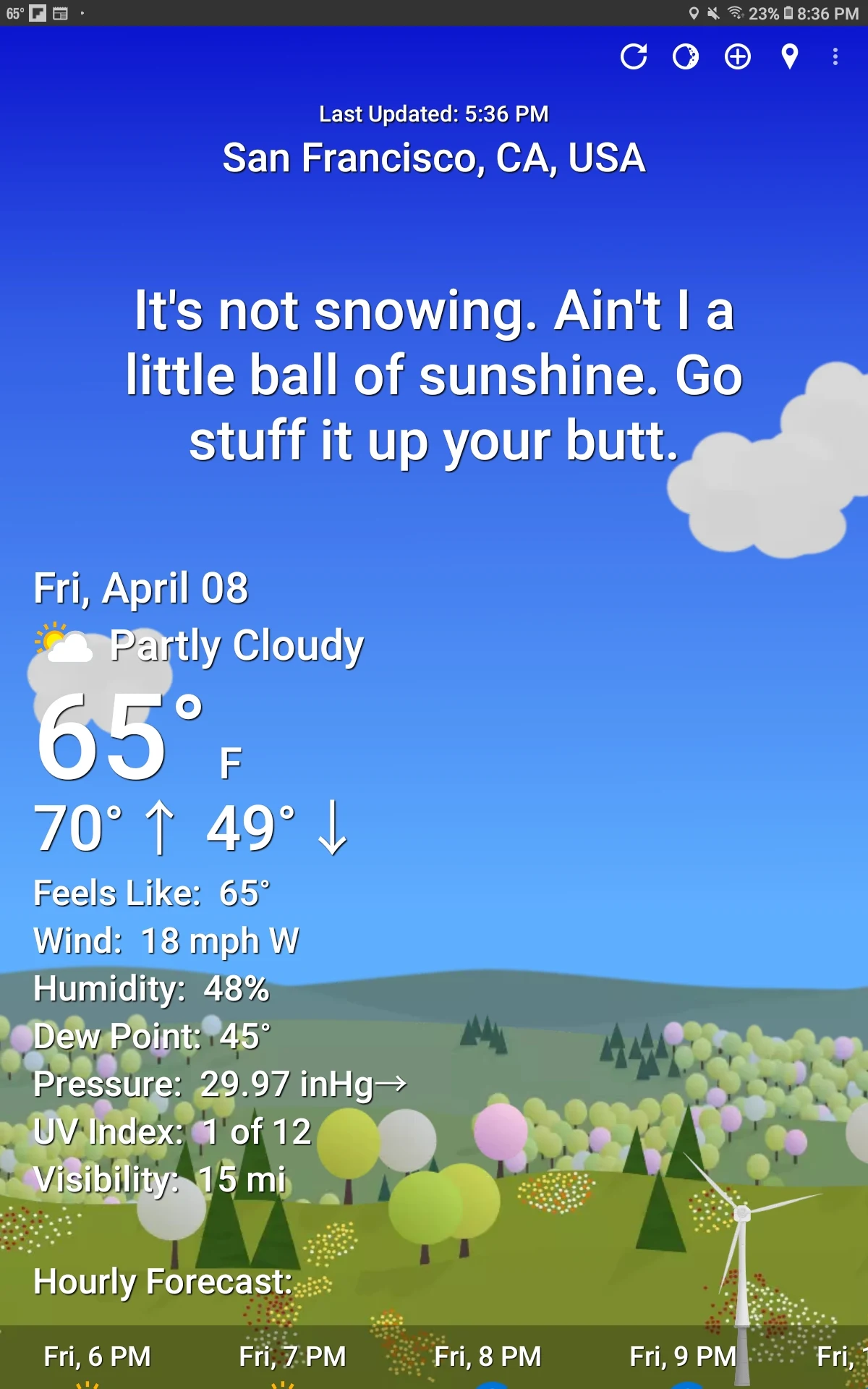The width and height of the screenshot is (868, 1389).
Task: Open the three-dot overflow menu
Action: pos(835,56)
